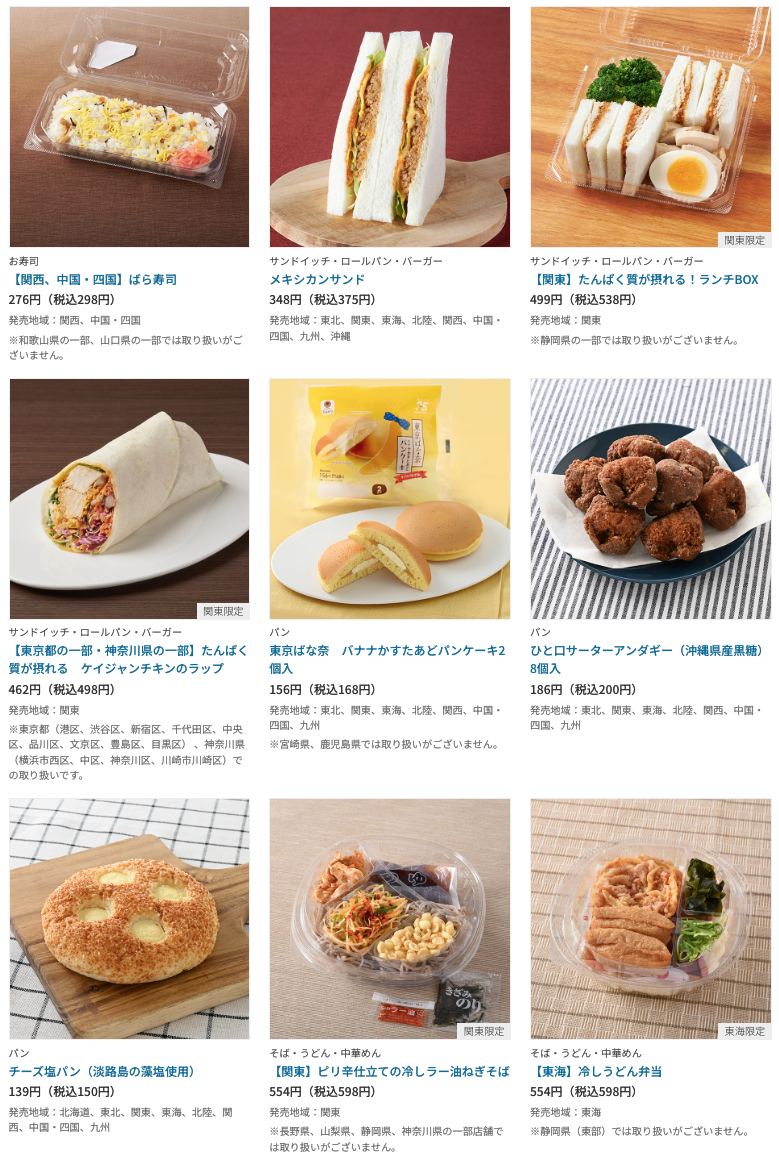Tap the サーターアンダギー product photo

point(650,499)
